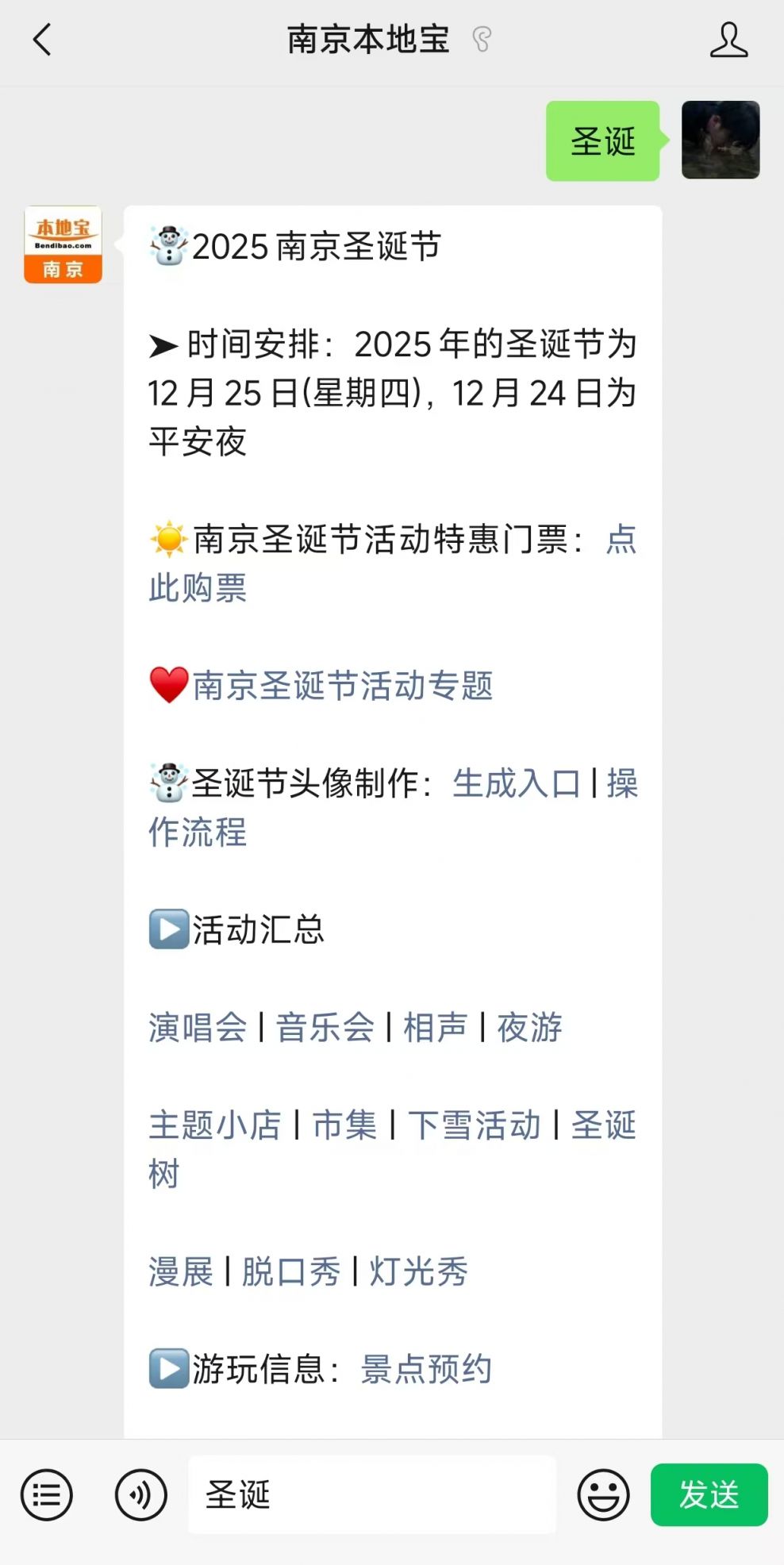Switch to the account menu list

(47, 1495)
